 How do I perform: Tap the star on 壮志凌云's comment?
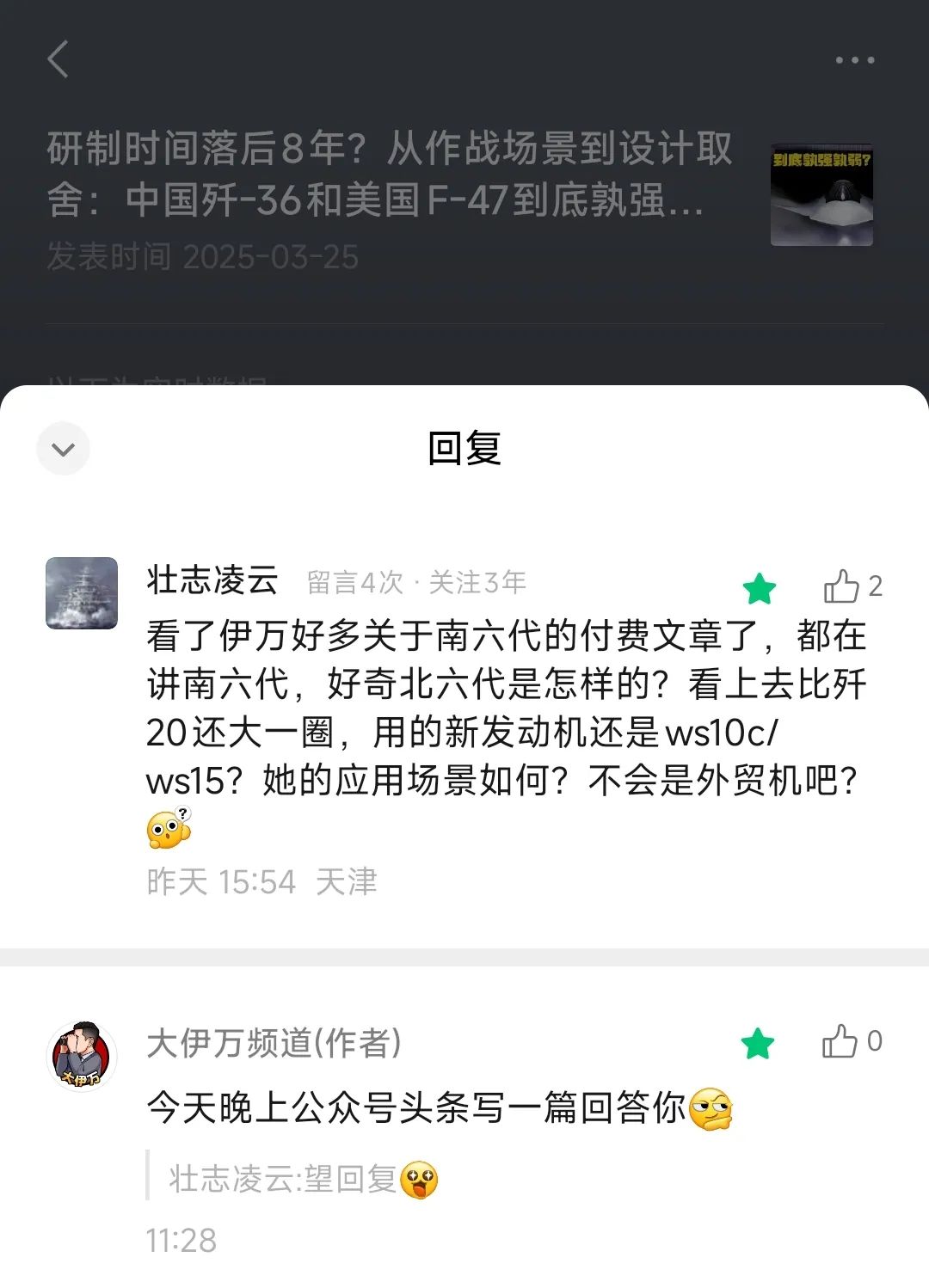760,589
